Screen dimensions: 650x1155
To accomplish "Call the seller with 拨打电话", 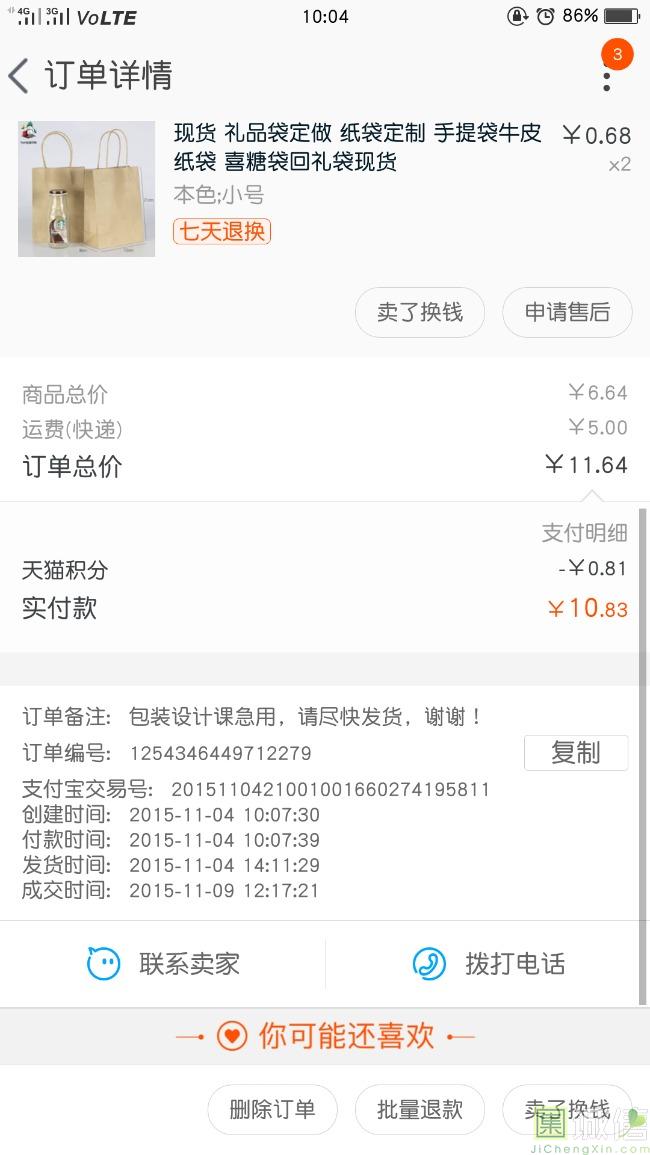I will pos(488,964).
